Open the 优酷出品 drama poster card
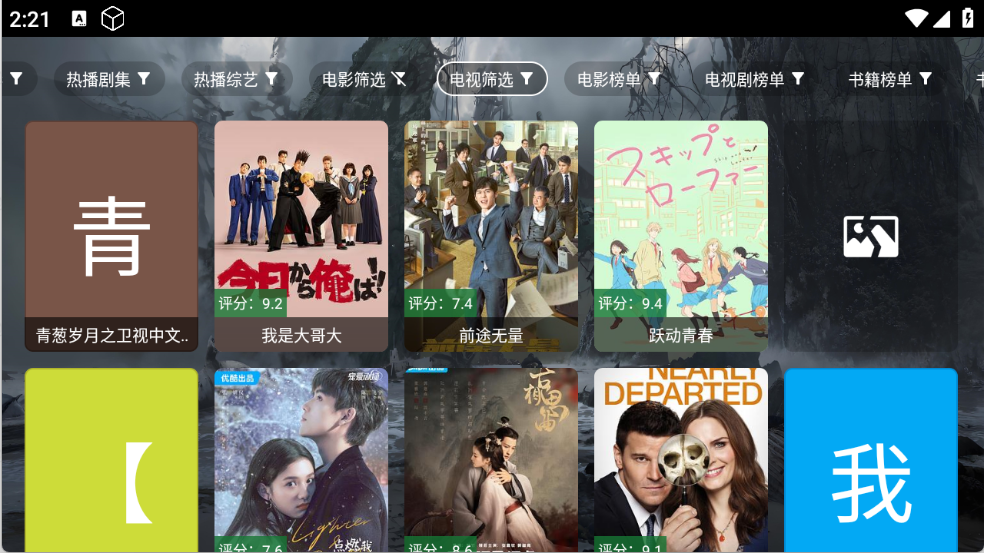The image size is (984, 553). coord(301,460)
